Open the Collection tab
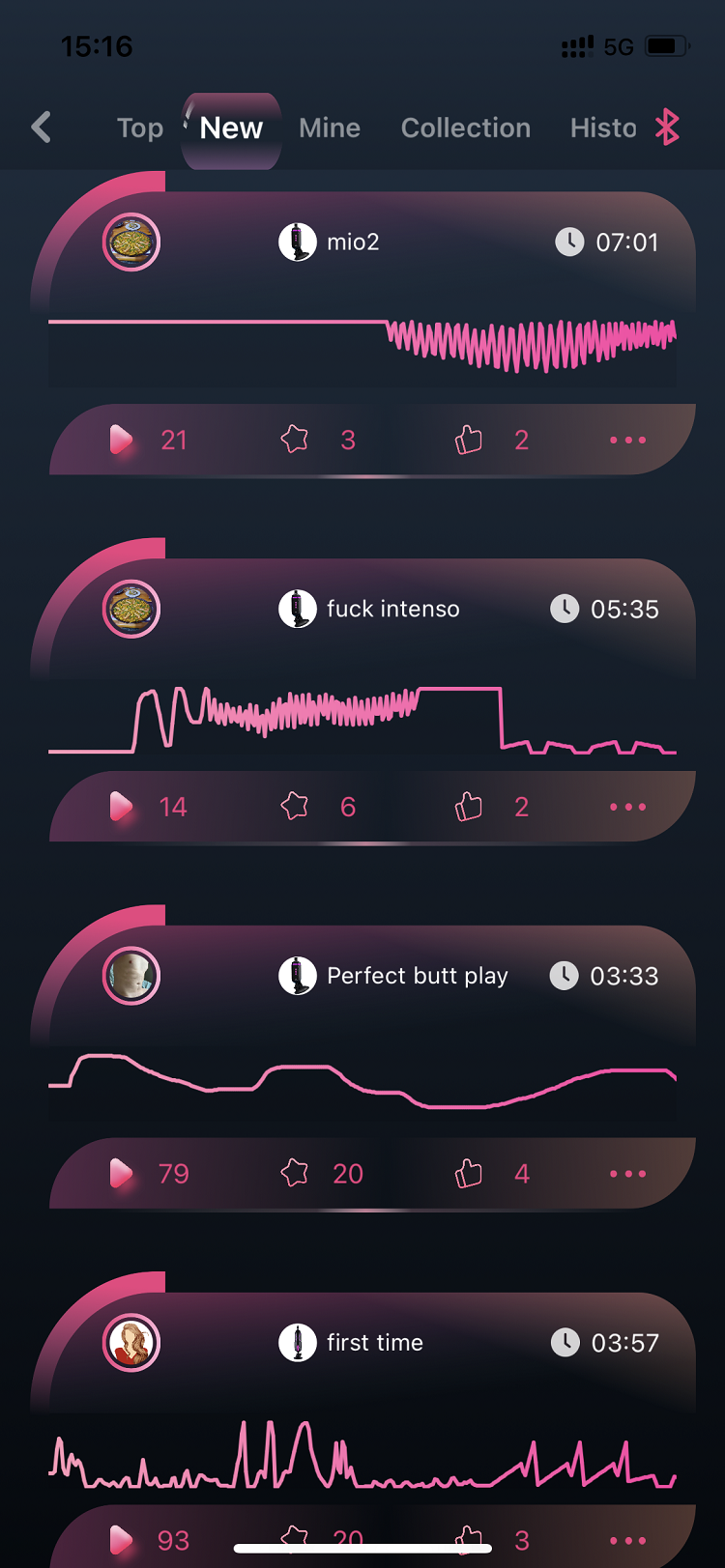The image size is (725, 1568). click(466, 128)
